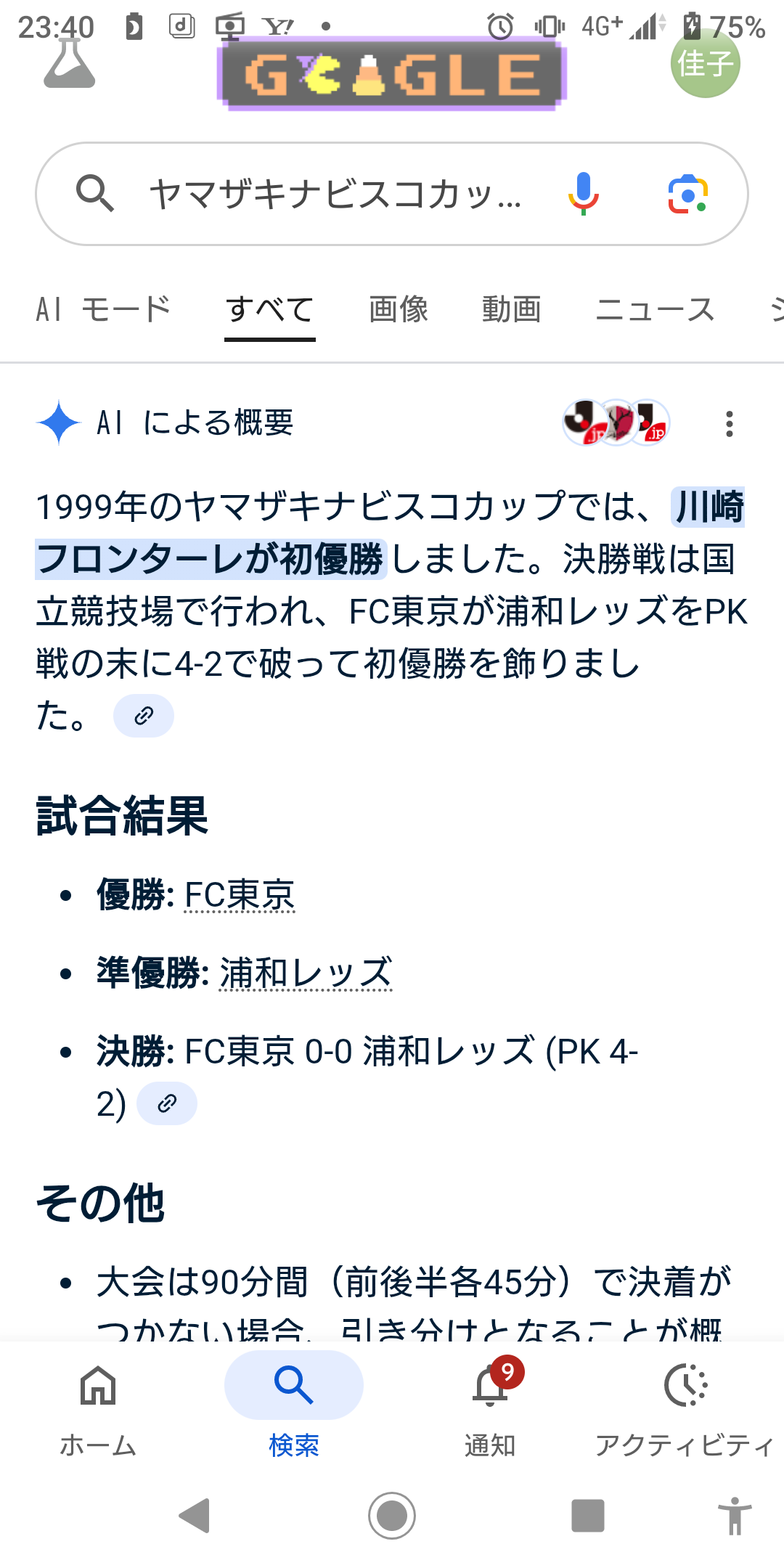Switch to the AI モード tab
Image resolution: width=784 pixels, height=1568 pixels.
click(103, 309)
